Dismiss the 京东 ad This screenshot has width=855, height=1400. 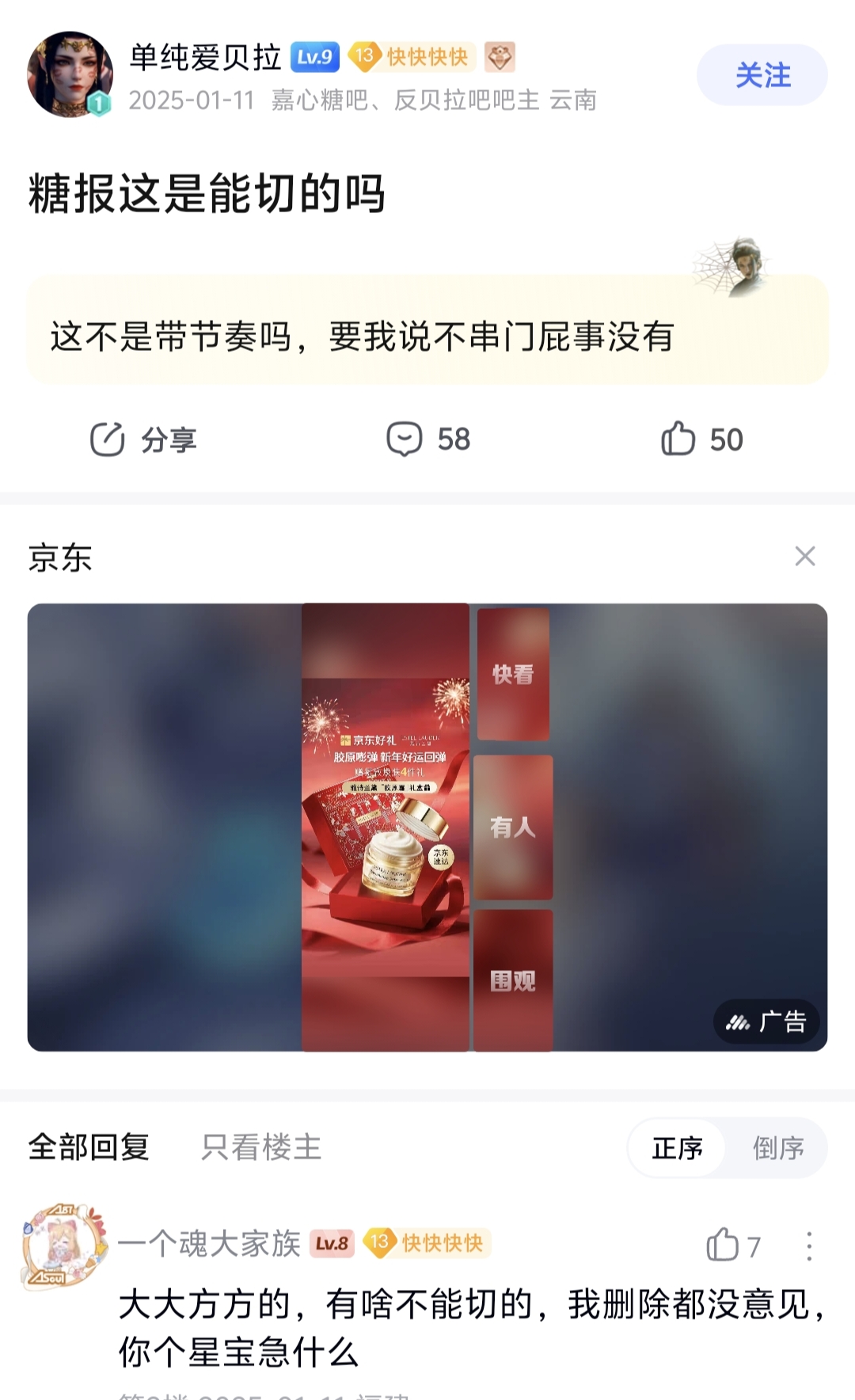[804, 557]
